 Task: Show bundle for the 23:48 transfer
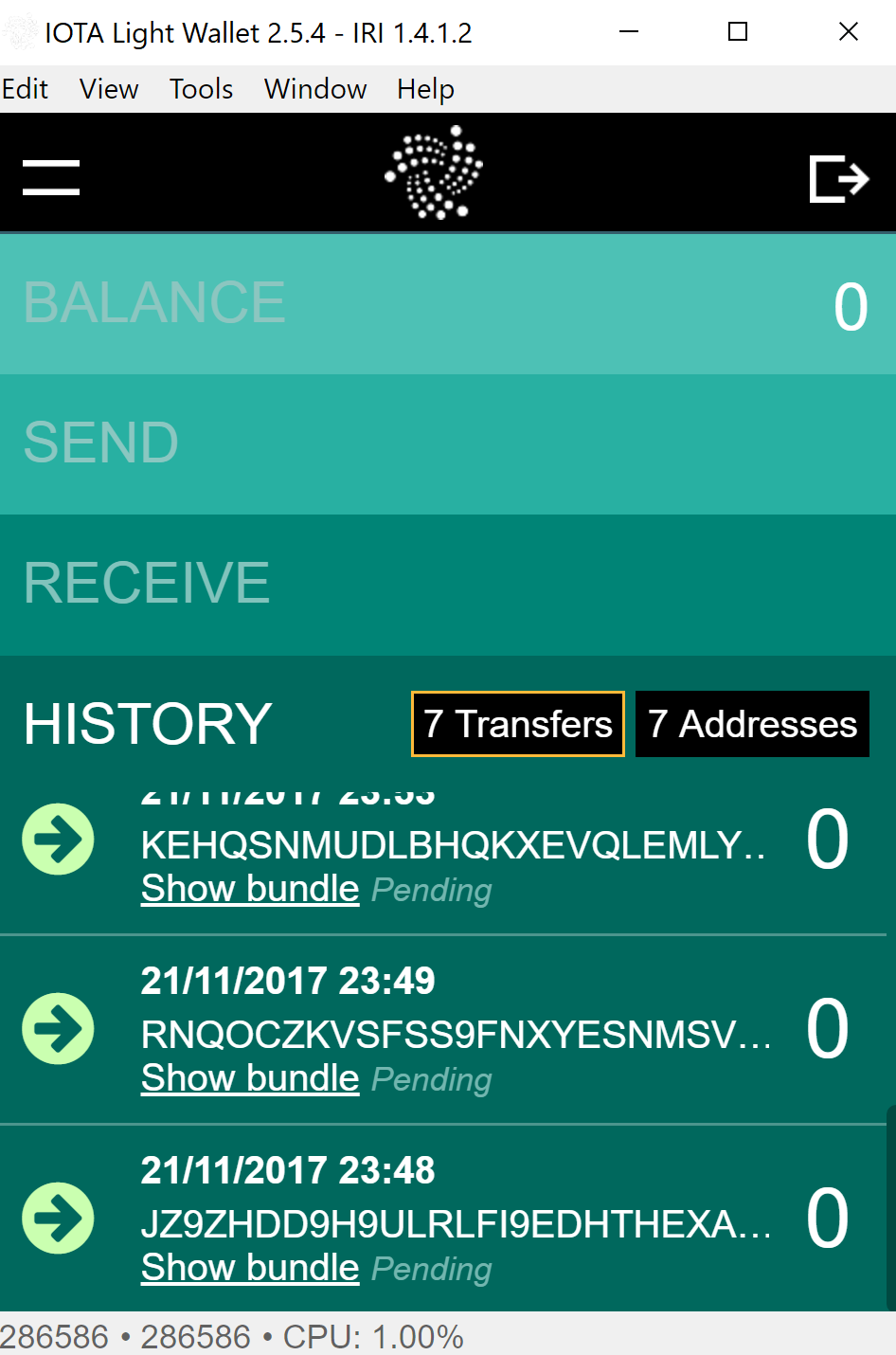pyautogui.click(x=249, y=1267)
